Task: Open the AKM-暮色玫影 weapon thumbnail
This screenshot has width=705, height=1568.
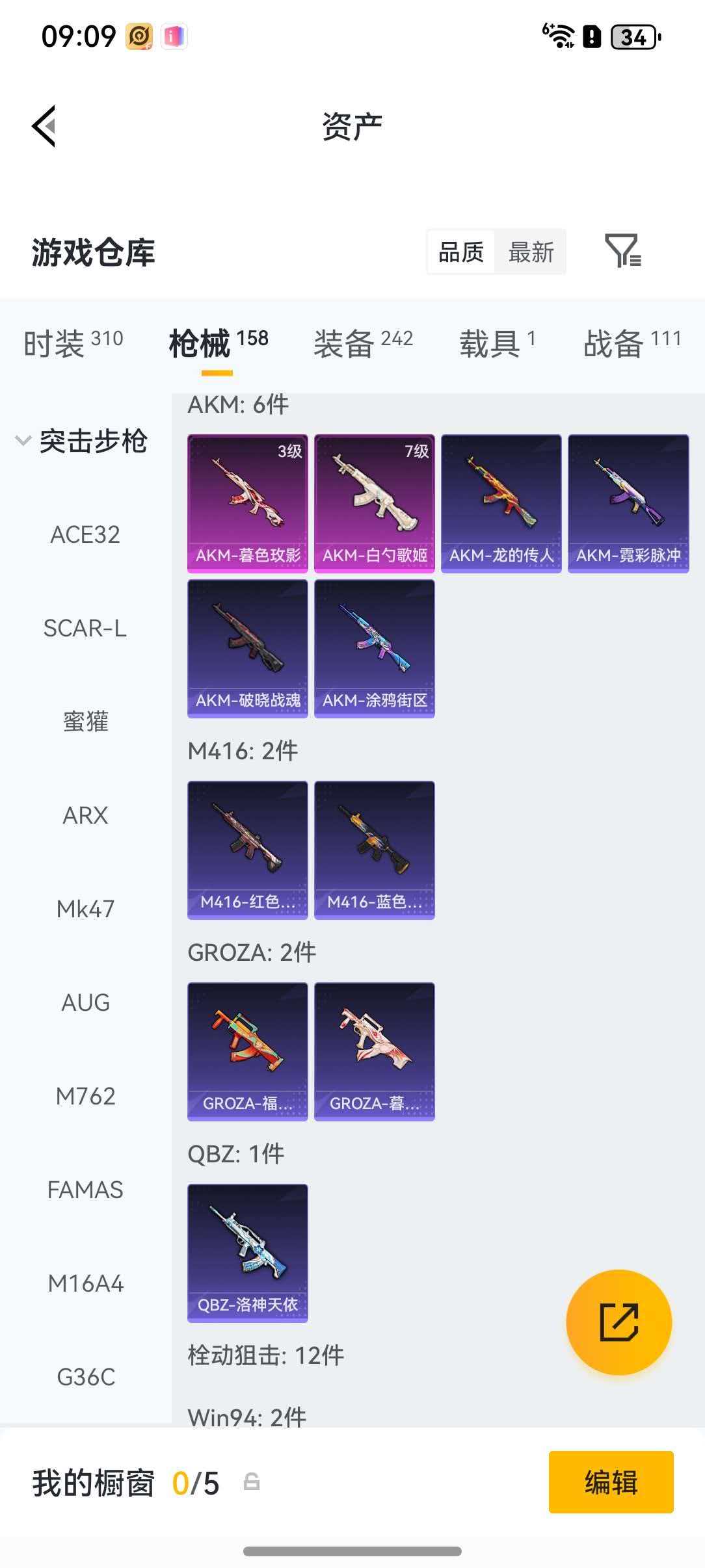Action: pyautogui.click(x=247, y=502)
